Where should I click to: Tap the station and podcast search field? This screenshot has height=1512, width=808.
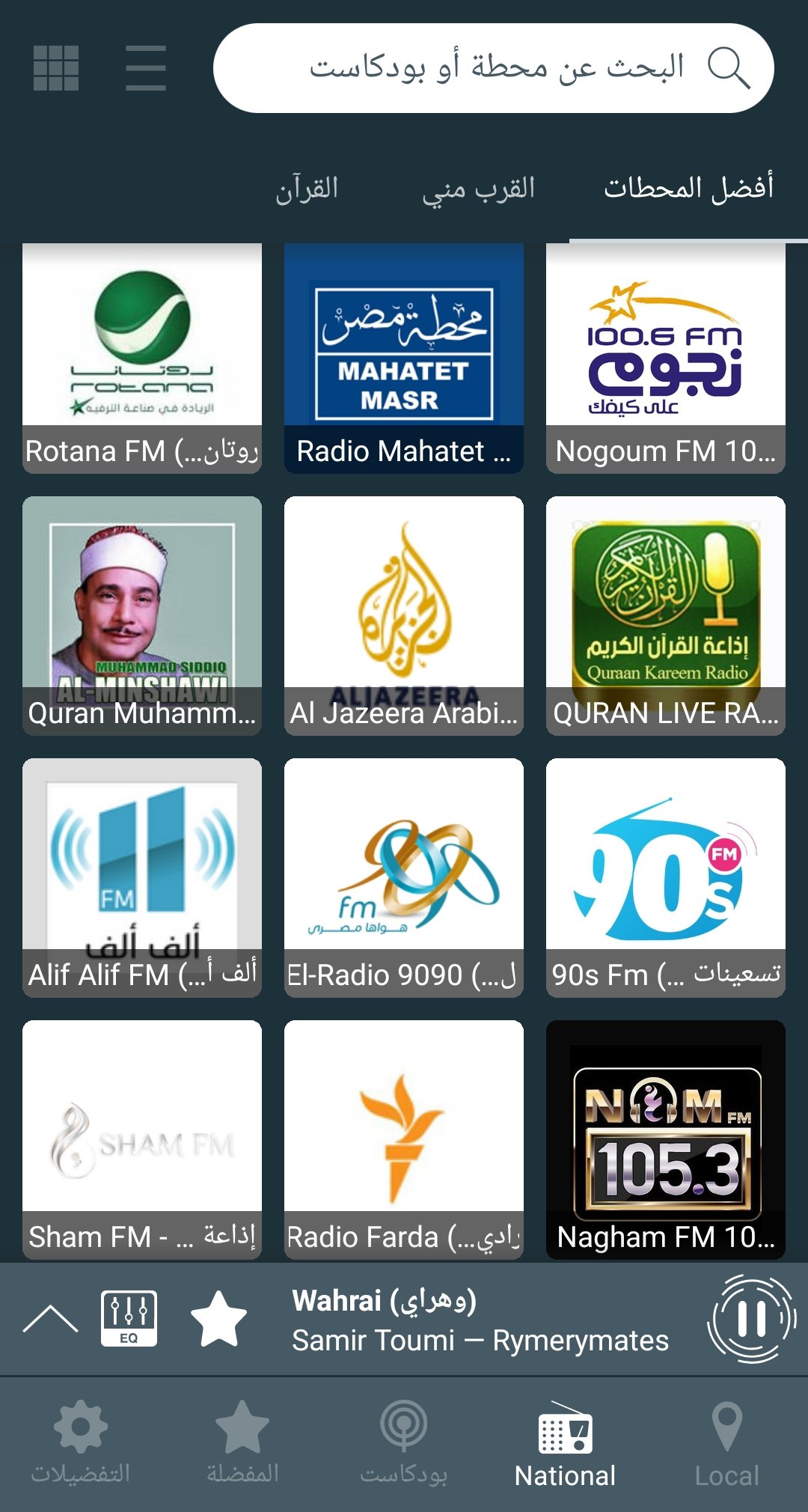(494, 68)
